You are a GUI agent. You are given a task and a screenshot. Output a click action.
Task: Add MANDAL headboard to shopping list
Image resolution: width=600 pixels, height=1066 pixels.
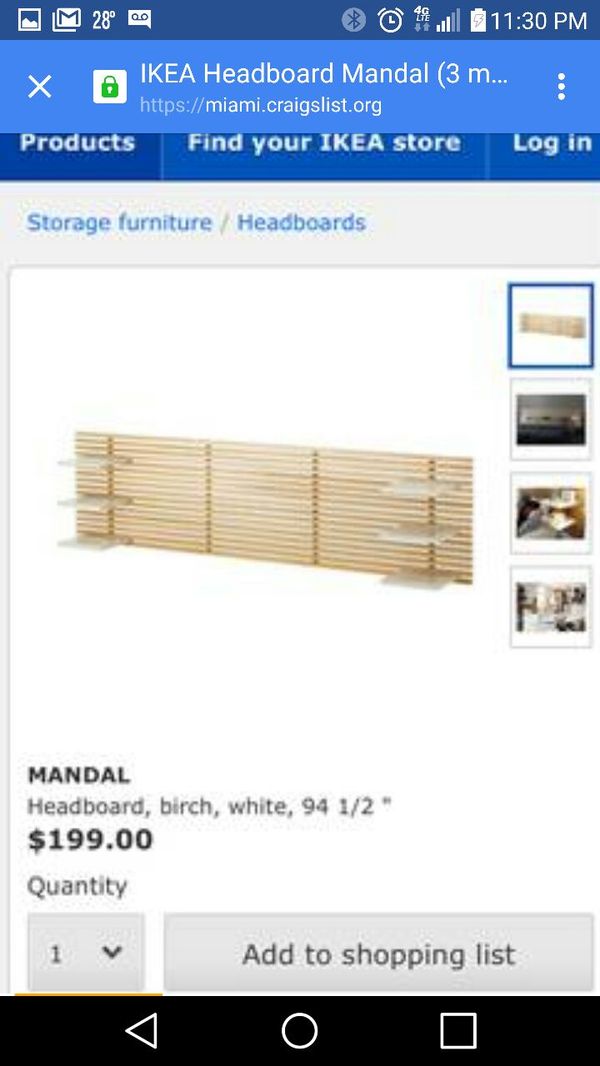pos(378,953)
